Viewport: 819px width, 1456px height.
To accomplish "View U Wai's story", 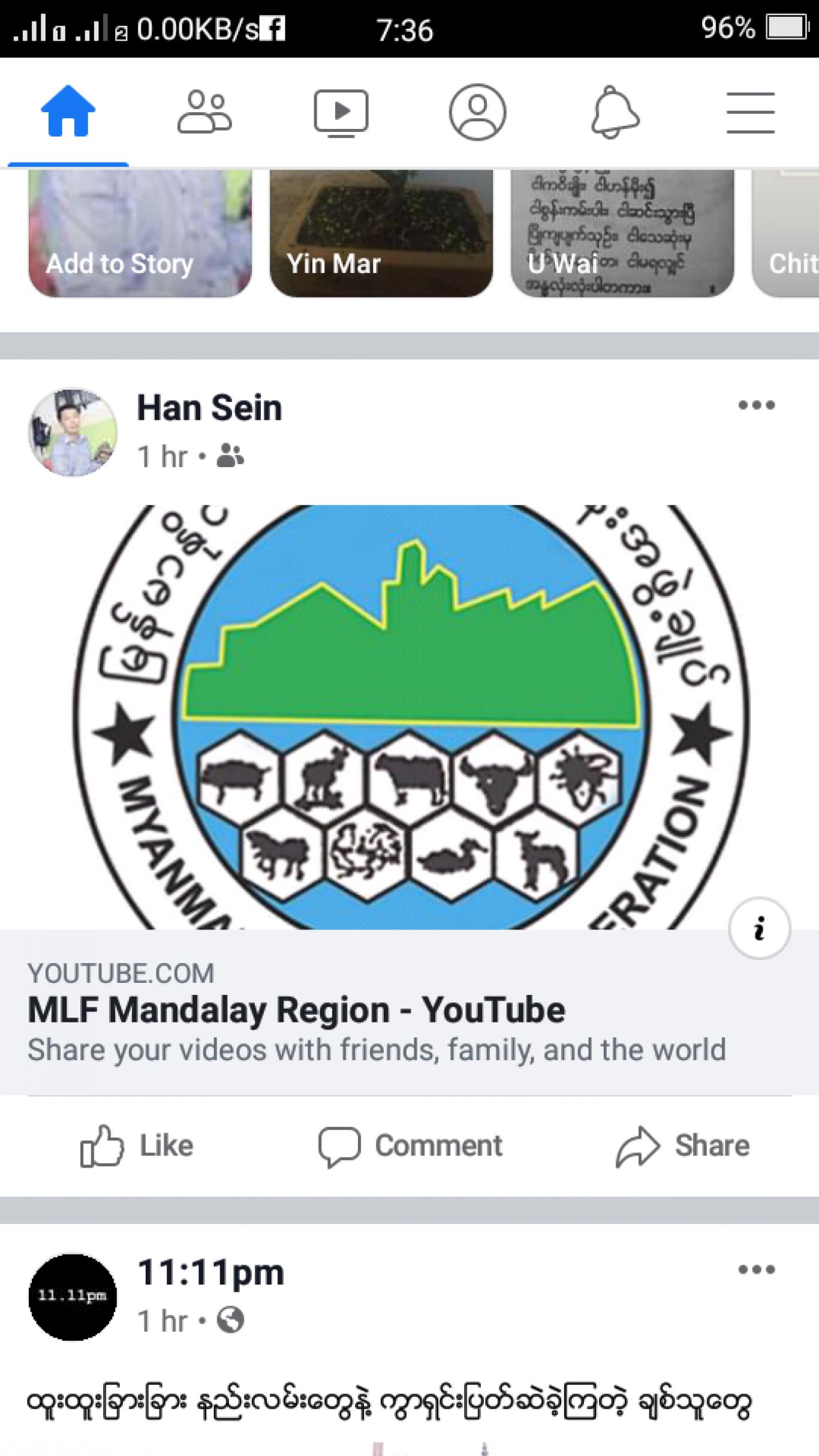I will click(622, 234).
